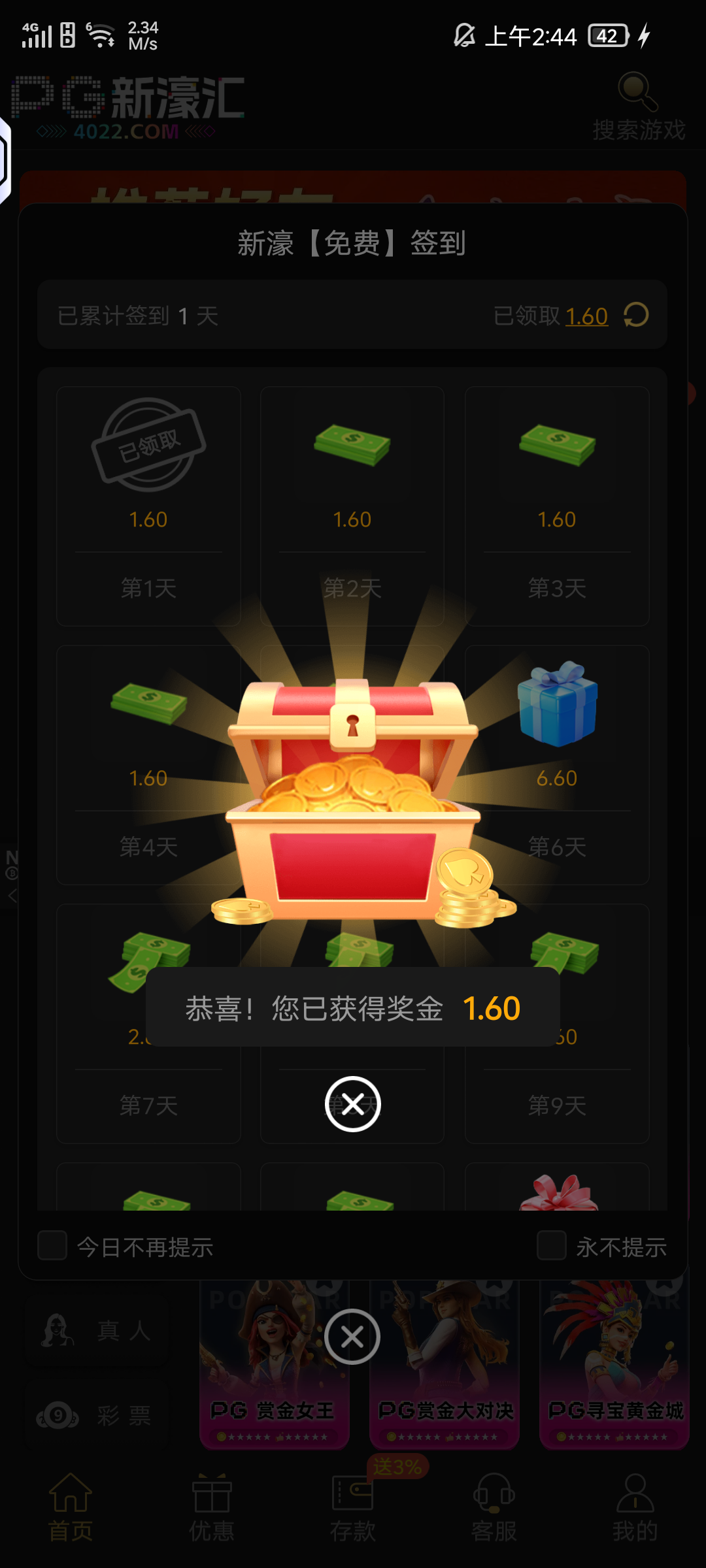The height and width of the screenshot is (1568, 706).
Task: Refresh the claimed amount
Action: coord(635,316)
